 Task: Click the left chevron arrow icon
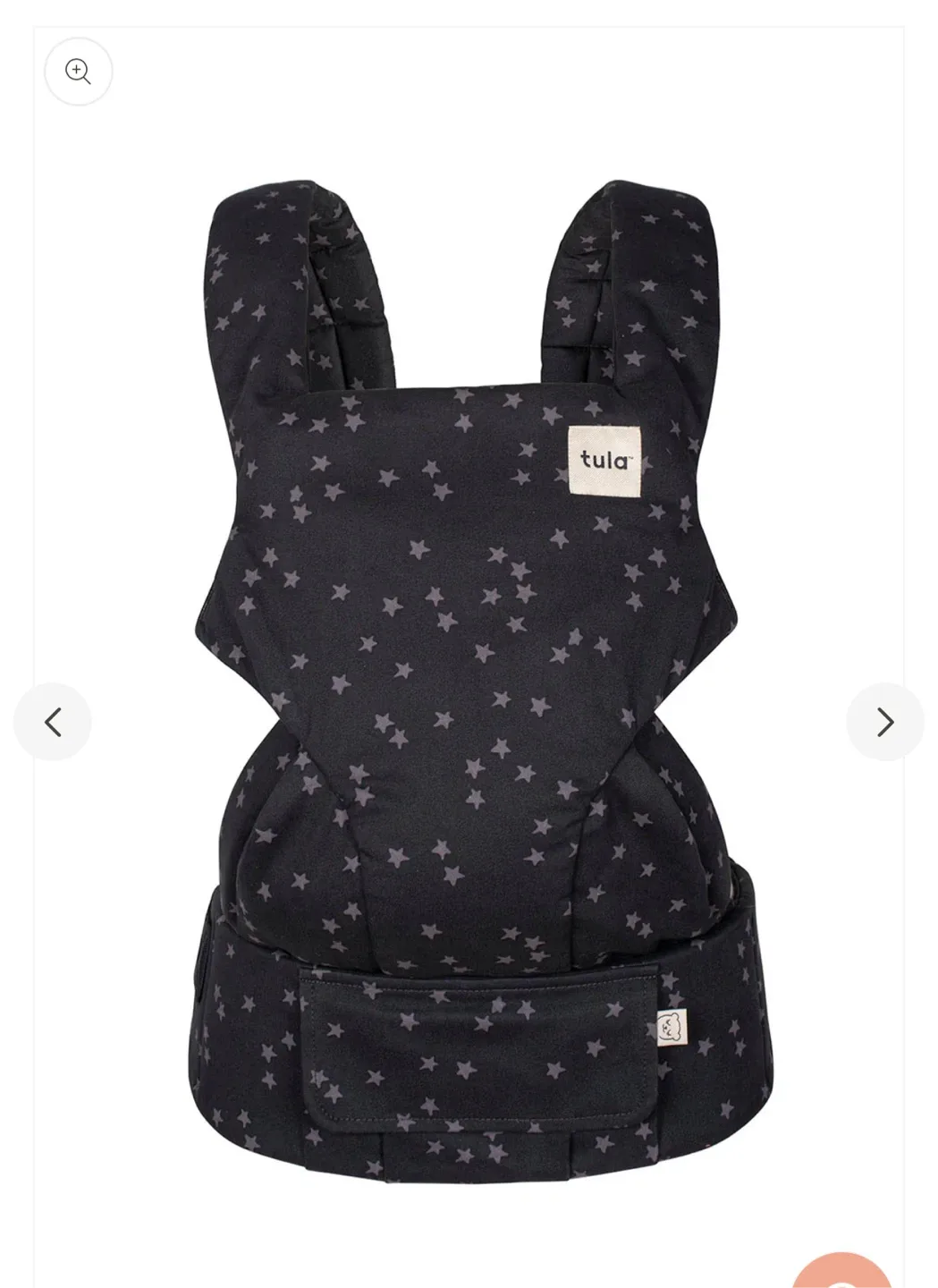(x=52, y=721)
